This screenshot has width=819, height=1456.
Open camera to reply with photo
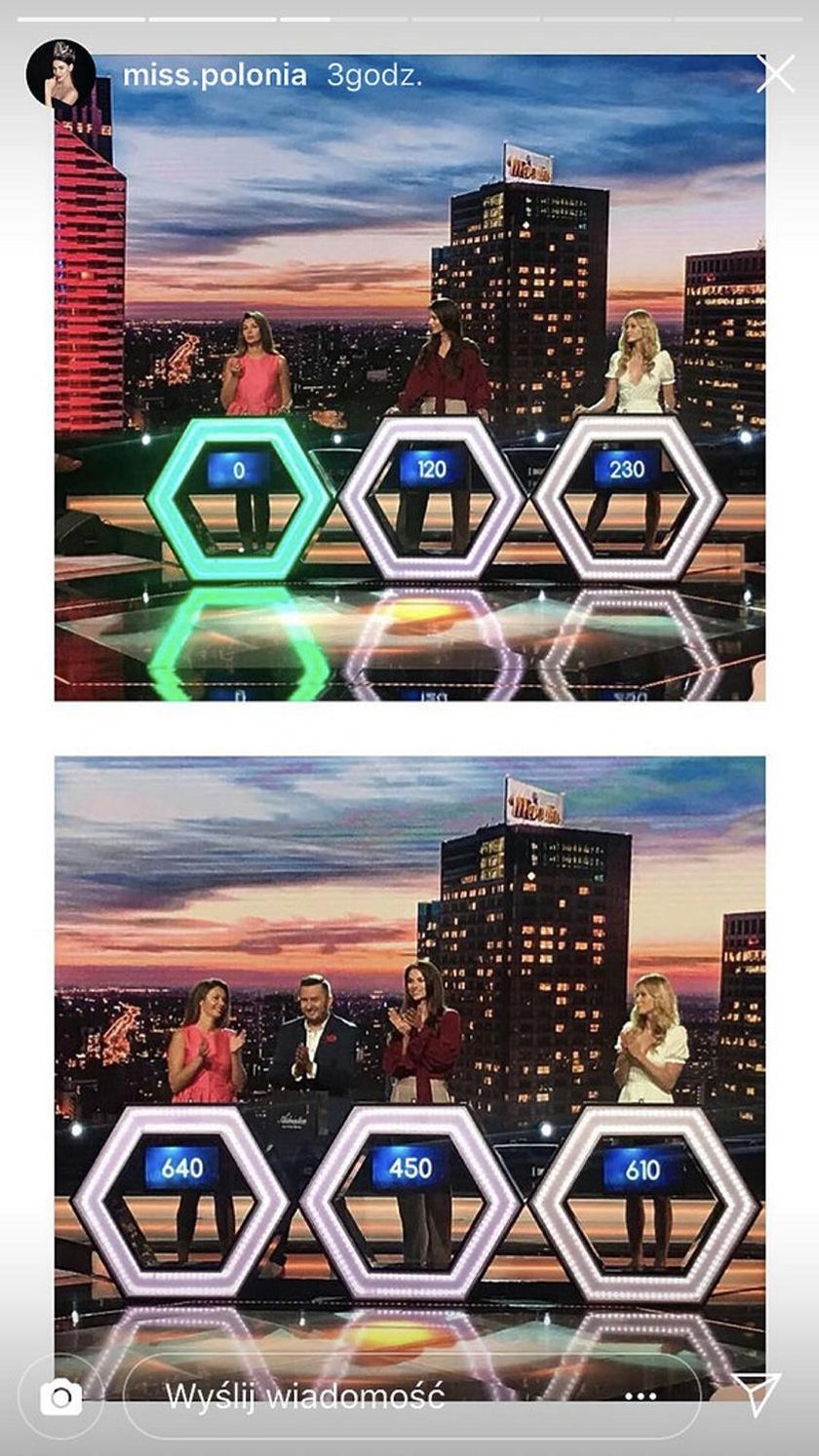click(x=60, y=1399)
